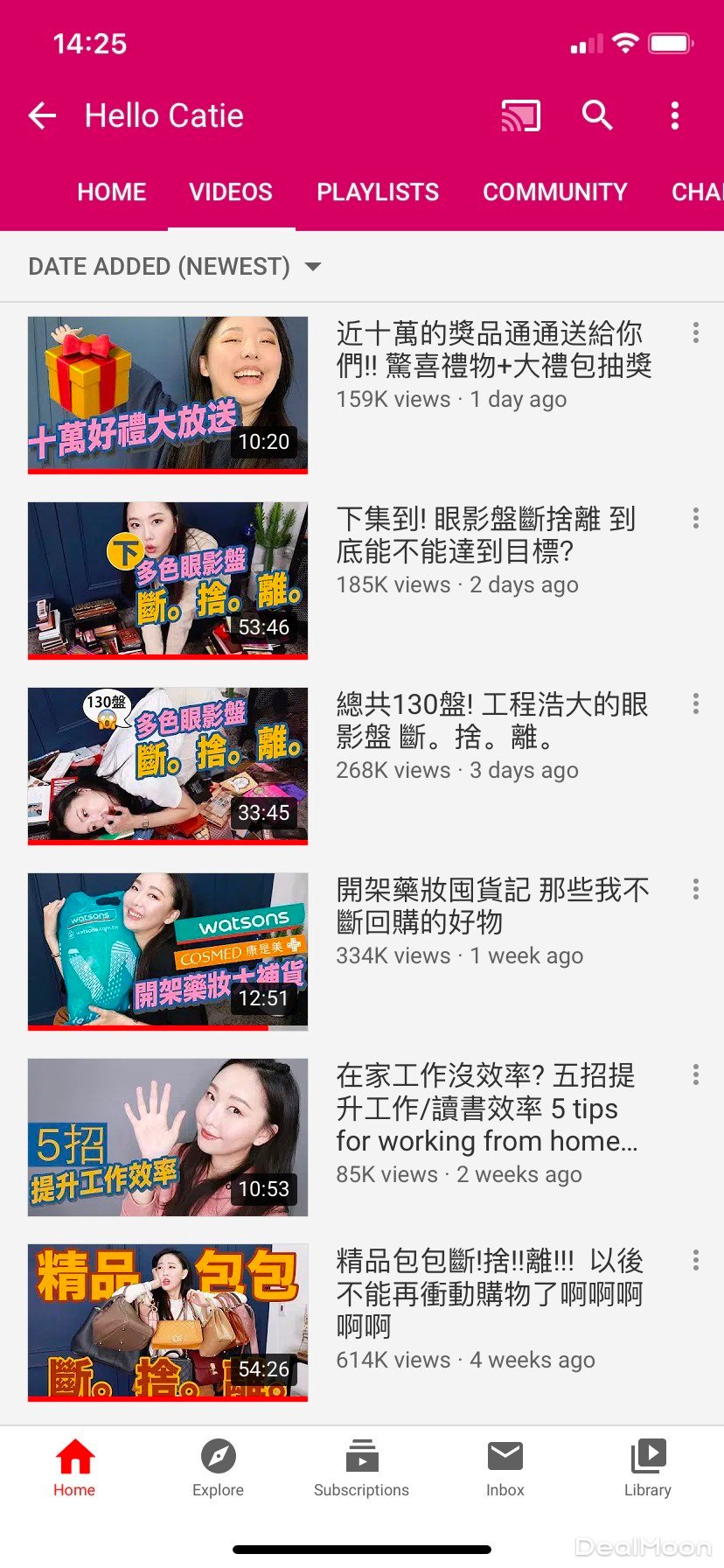Open the 130 palettes video (33:45)

[x=168, y=766]
